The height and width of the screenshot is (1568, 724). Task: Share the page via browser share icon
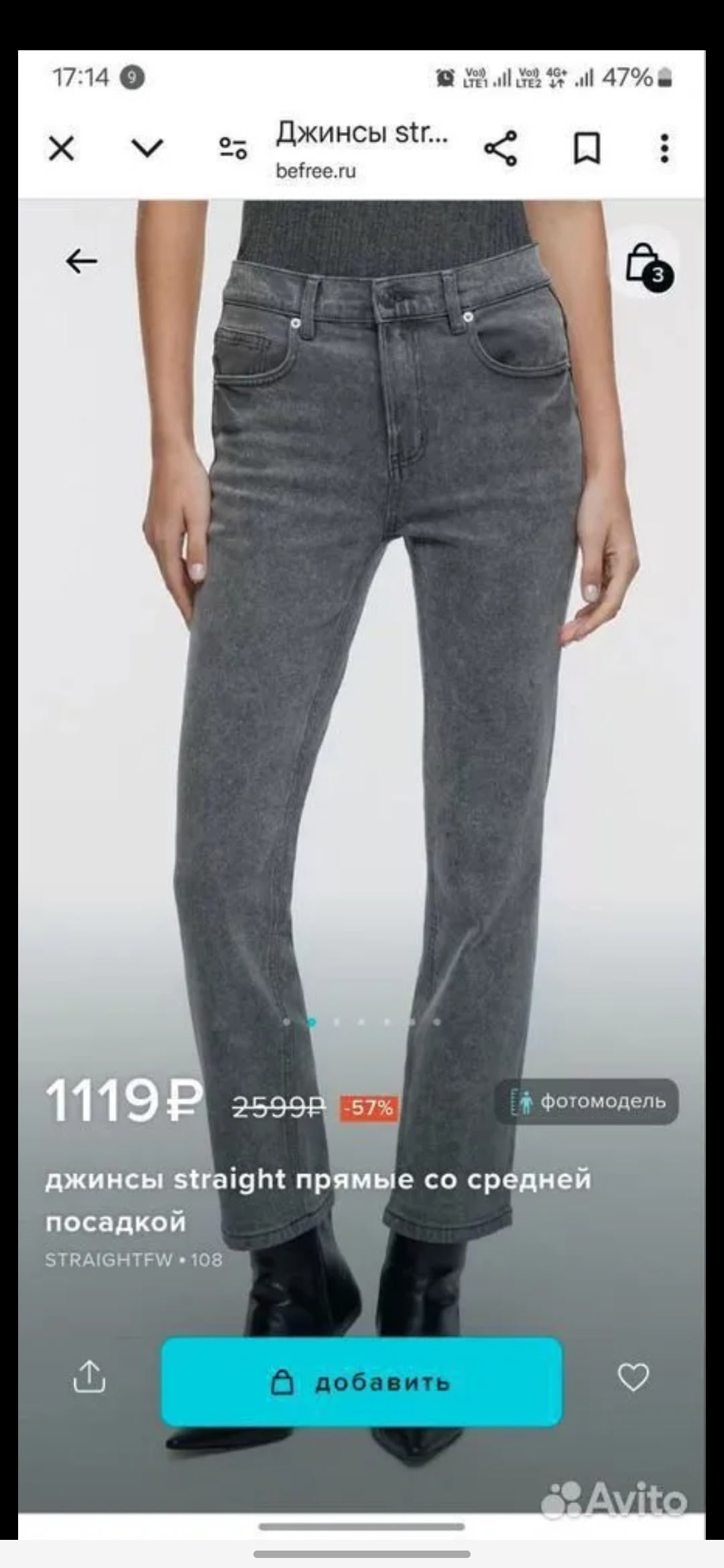click(501, 148)
